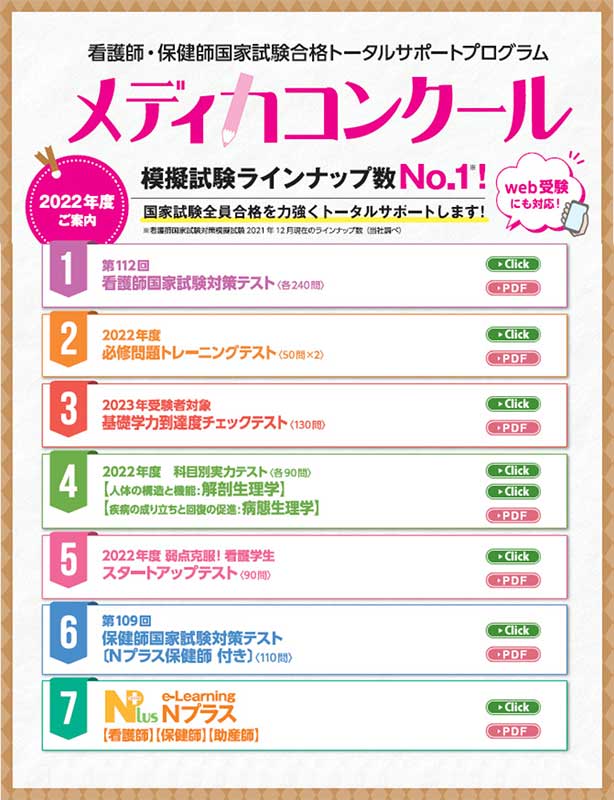Open PDF for 保健師国家試験対策テスト
Screen dimensions: 614x800
click(513, 654)
